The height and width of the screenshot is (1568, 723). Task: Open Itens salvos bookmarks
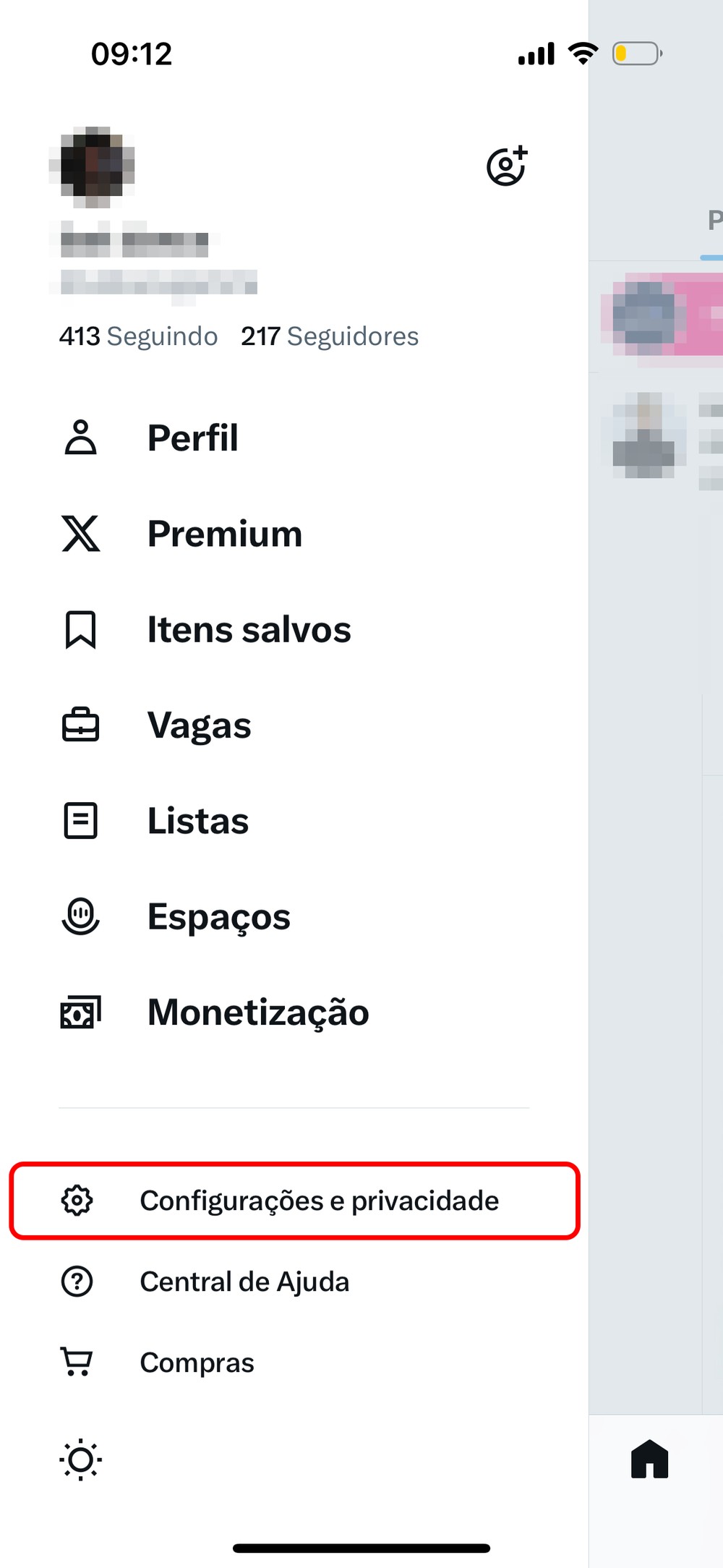pos(249,629)
